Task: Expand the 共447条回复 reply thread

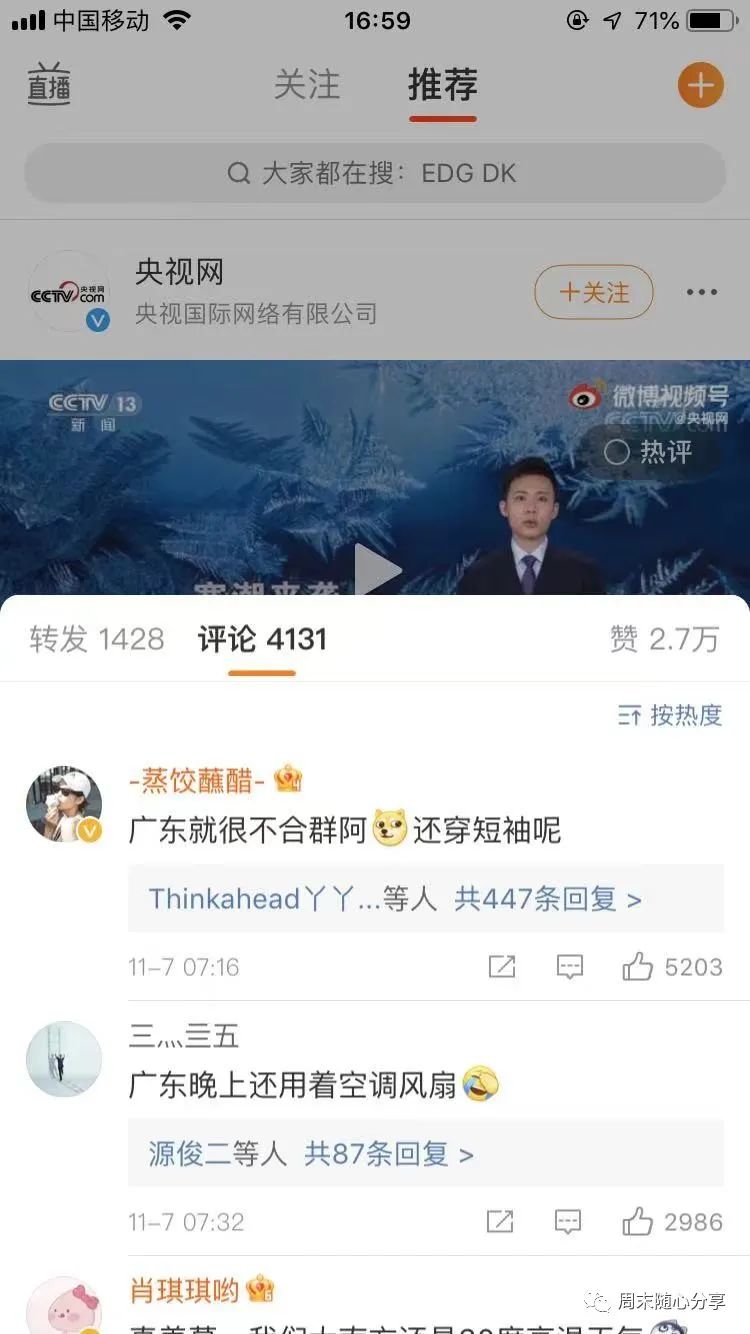Action: click(547, 899)
